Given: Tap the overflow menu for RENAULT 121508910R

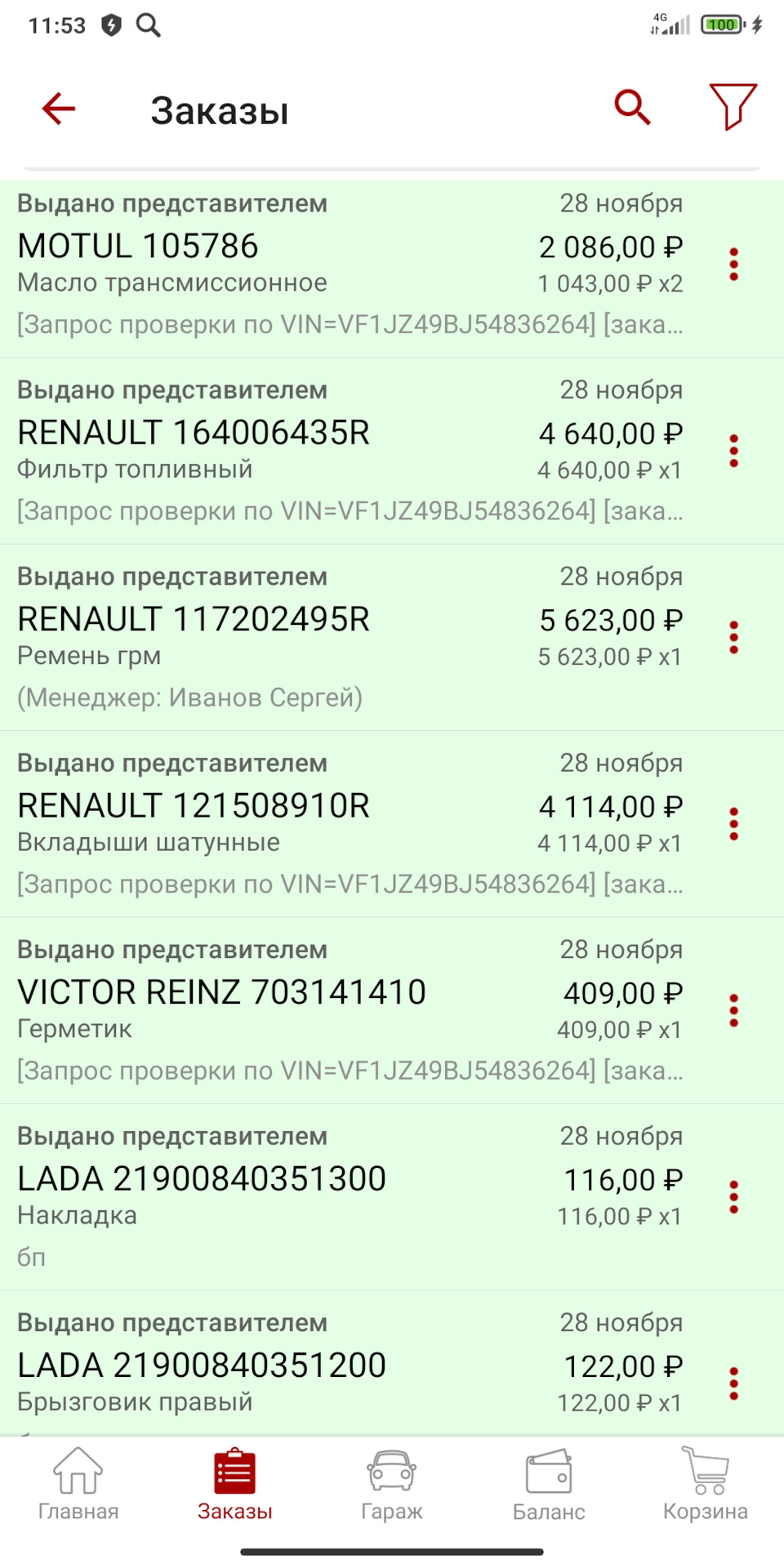Looking at the screenshot, I should click(x=733, y=824).
